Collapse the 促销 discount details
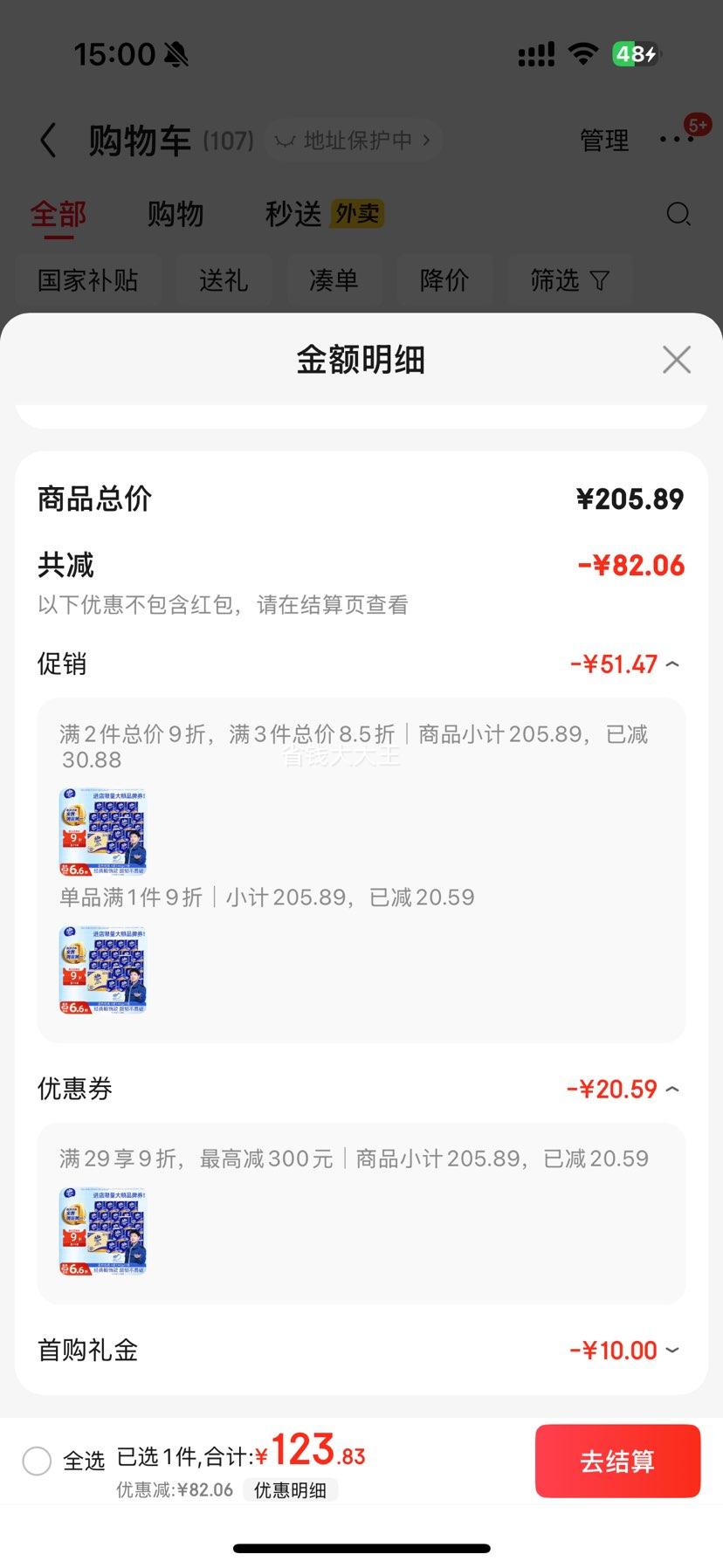The width and height of the screenshot is (723, 1568). [671, 664]
